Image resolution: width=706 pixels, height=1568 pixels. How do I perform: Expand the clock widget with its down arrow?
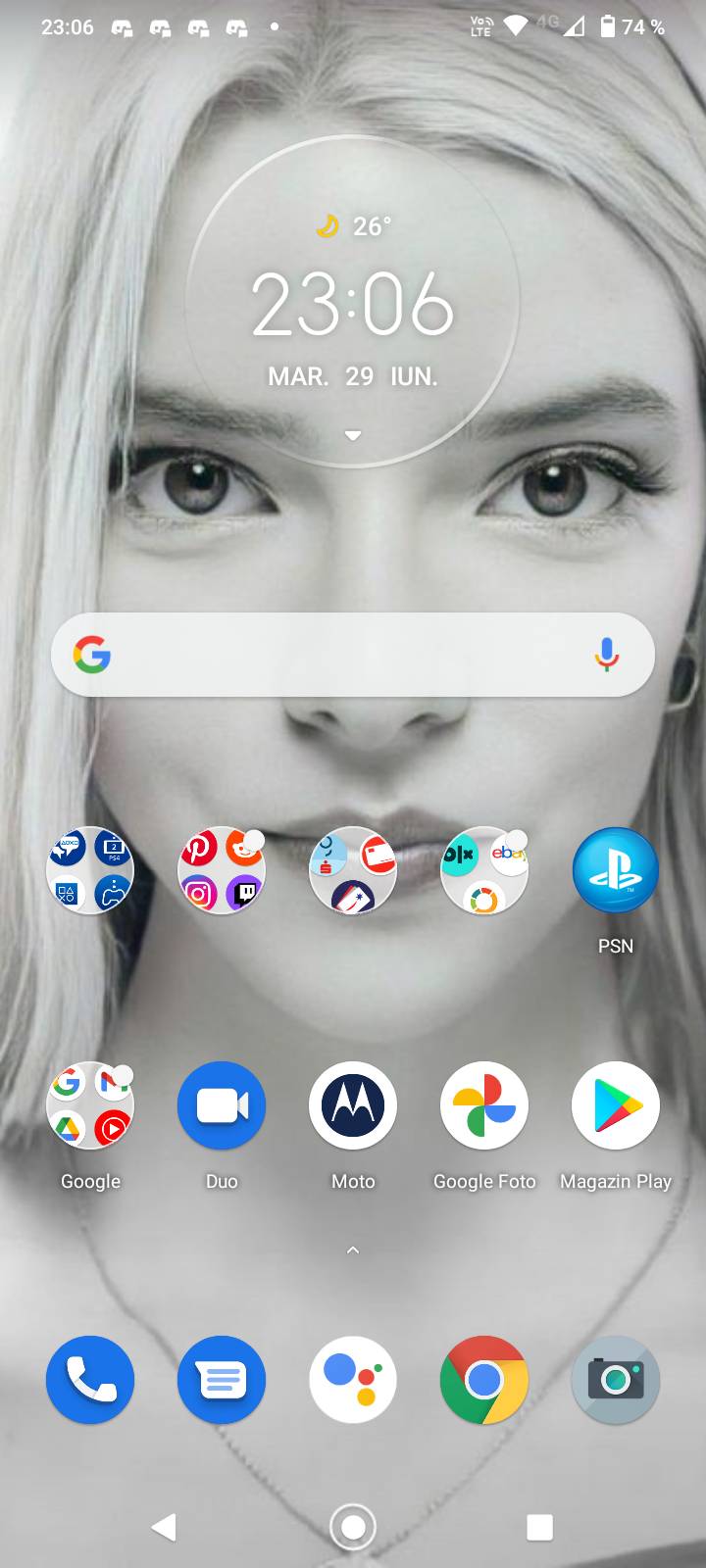click(353, 434)
